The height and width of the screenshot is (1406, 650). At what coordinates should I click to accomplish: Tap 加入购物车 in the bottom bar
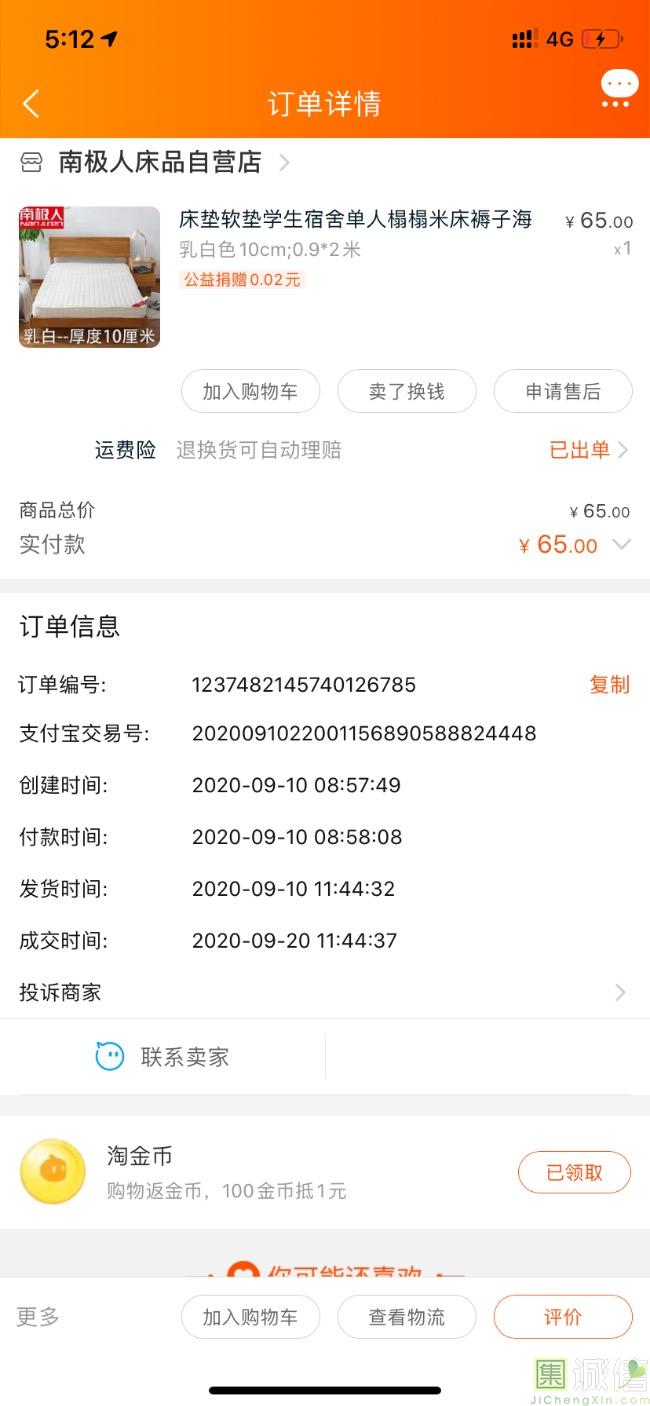click(x=250, y=1317)
